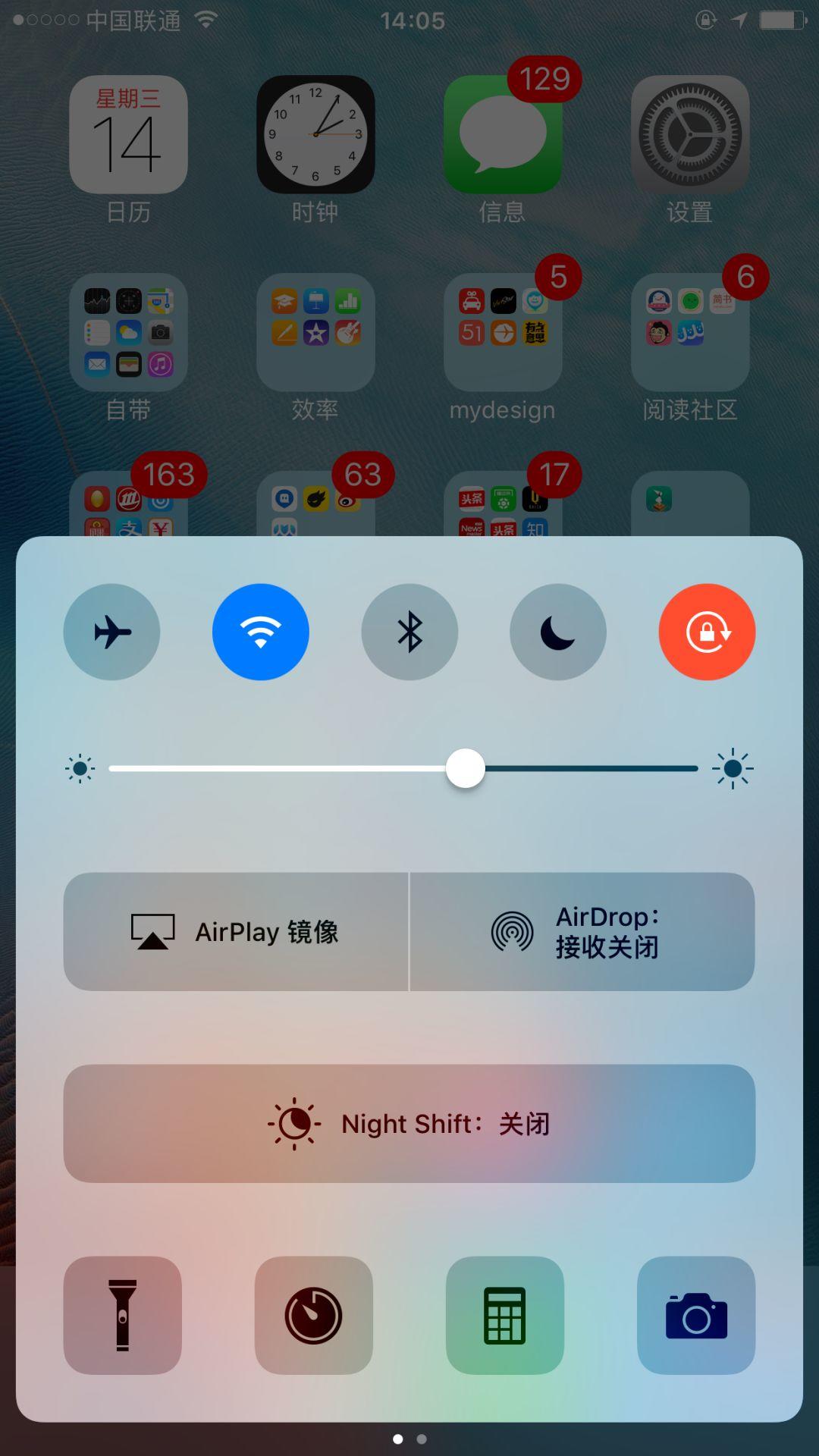Open AirDrop receiving settings

[582, 931]
